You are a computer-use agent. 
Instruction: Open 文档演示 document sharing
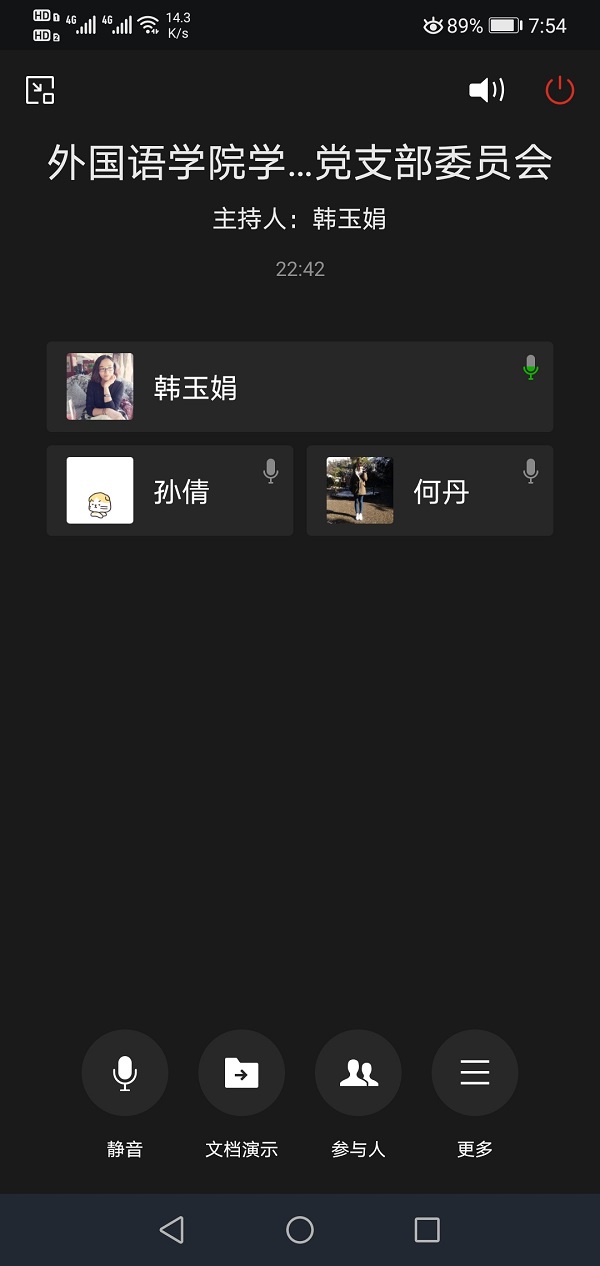(x=241, y=1073)
